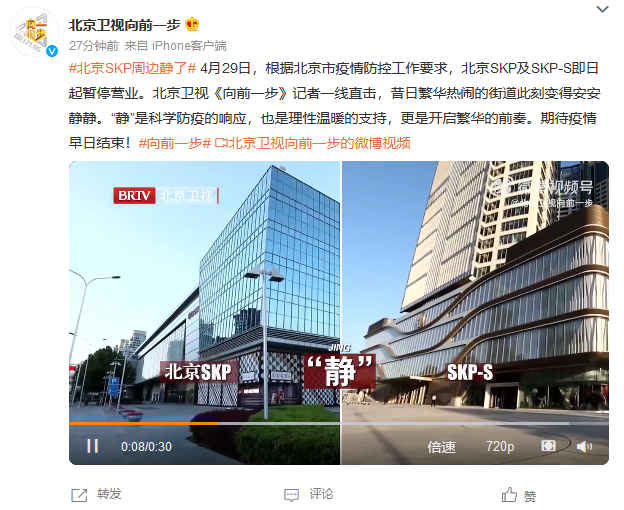This screenshot has width=624, height=510.
Task: Change playback speed via 倍速
Action: coord(441,446)
